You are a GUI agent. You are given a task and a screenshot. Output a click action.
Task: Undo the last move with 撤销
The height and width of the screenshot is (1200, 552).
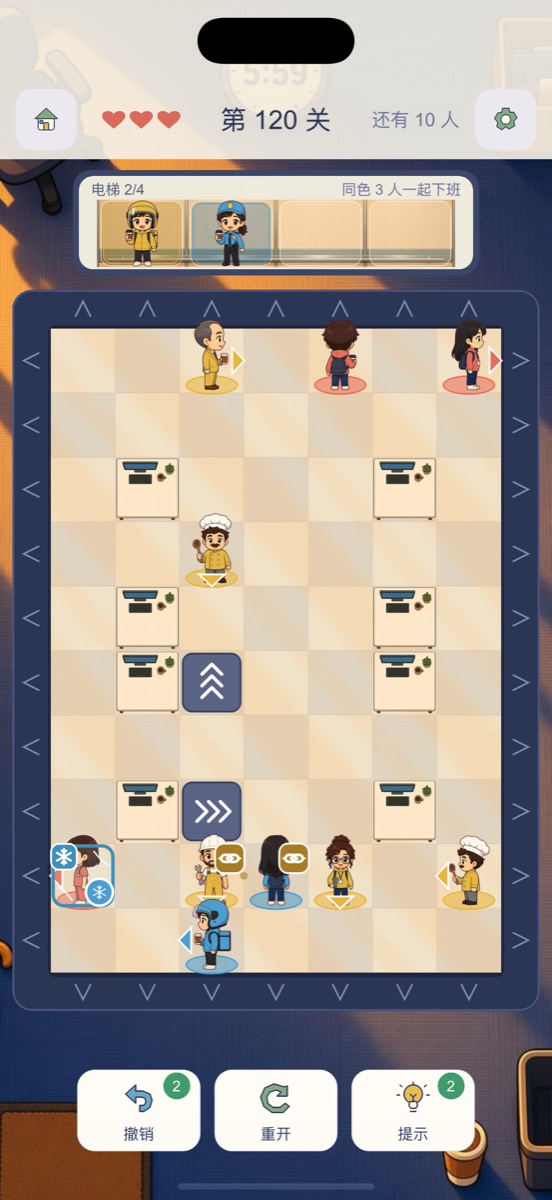pos(139,1110)
